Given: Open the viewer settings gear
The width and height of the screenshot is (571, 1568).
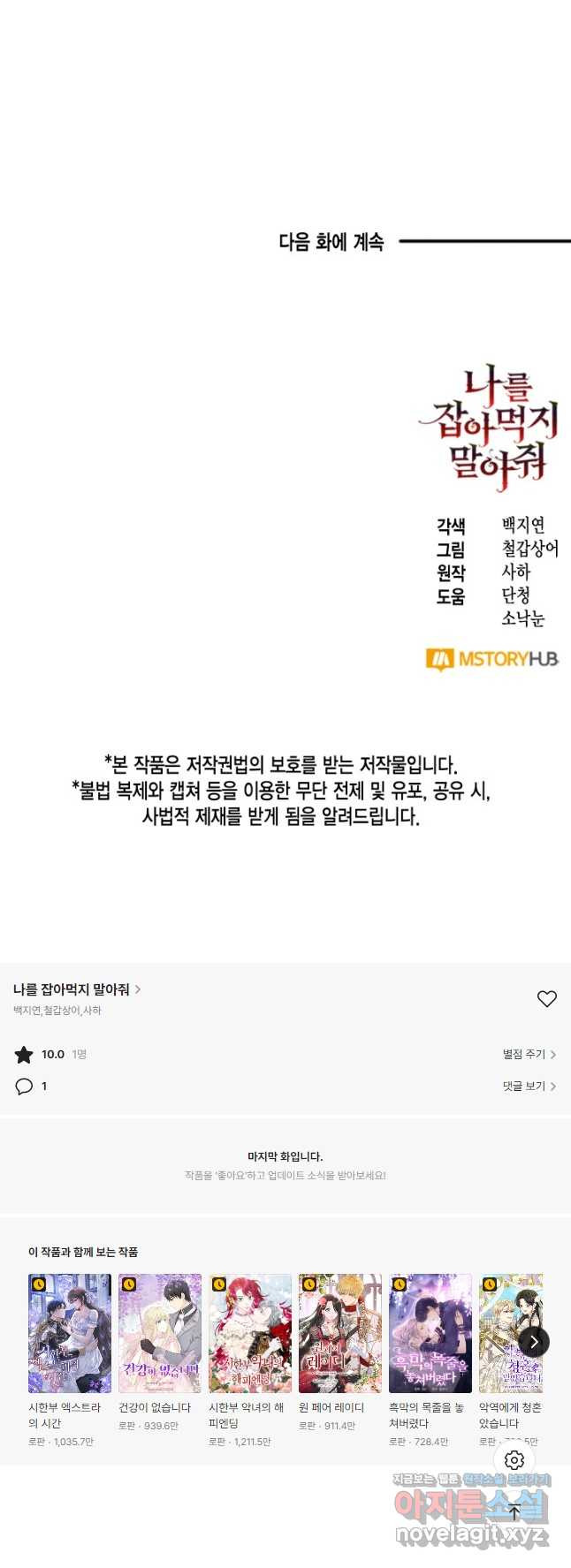Looking at the screenshot, I should pos(514,1460).
